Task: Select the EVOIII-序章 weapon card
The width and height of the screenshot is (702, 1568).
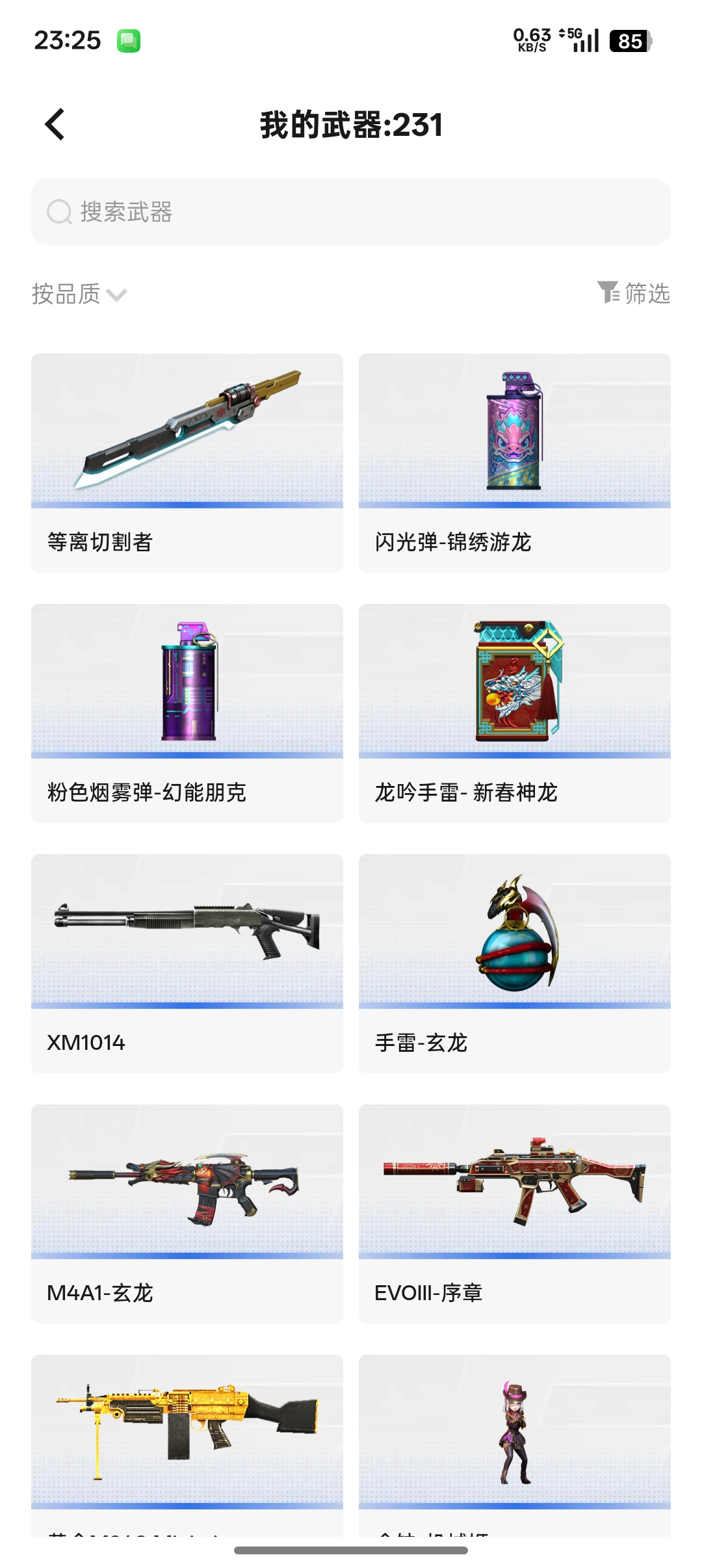Action: click(514, 1213)
